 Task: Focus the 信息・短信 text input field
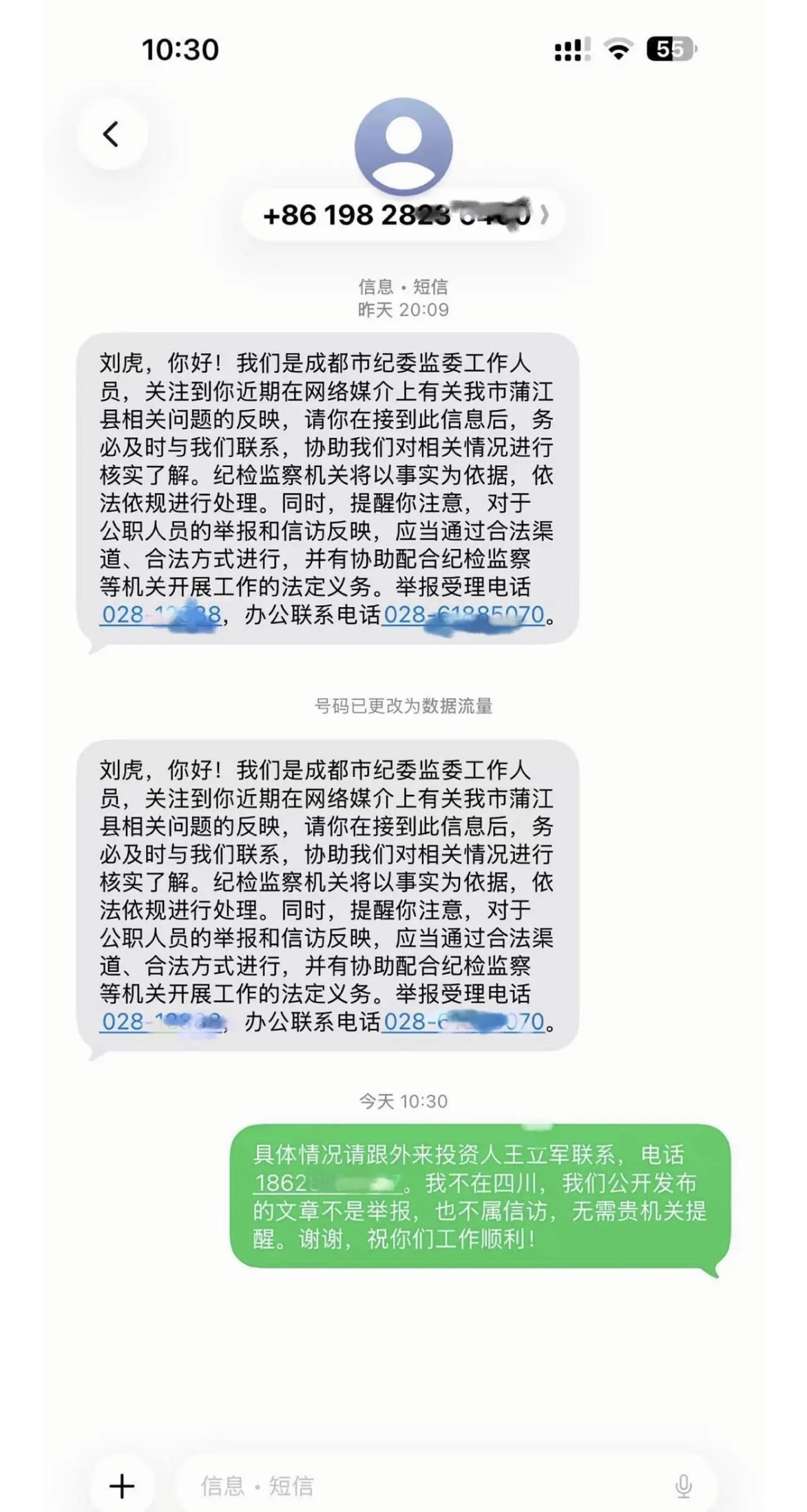point(427,1486)
